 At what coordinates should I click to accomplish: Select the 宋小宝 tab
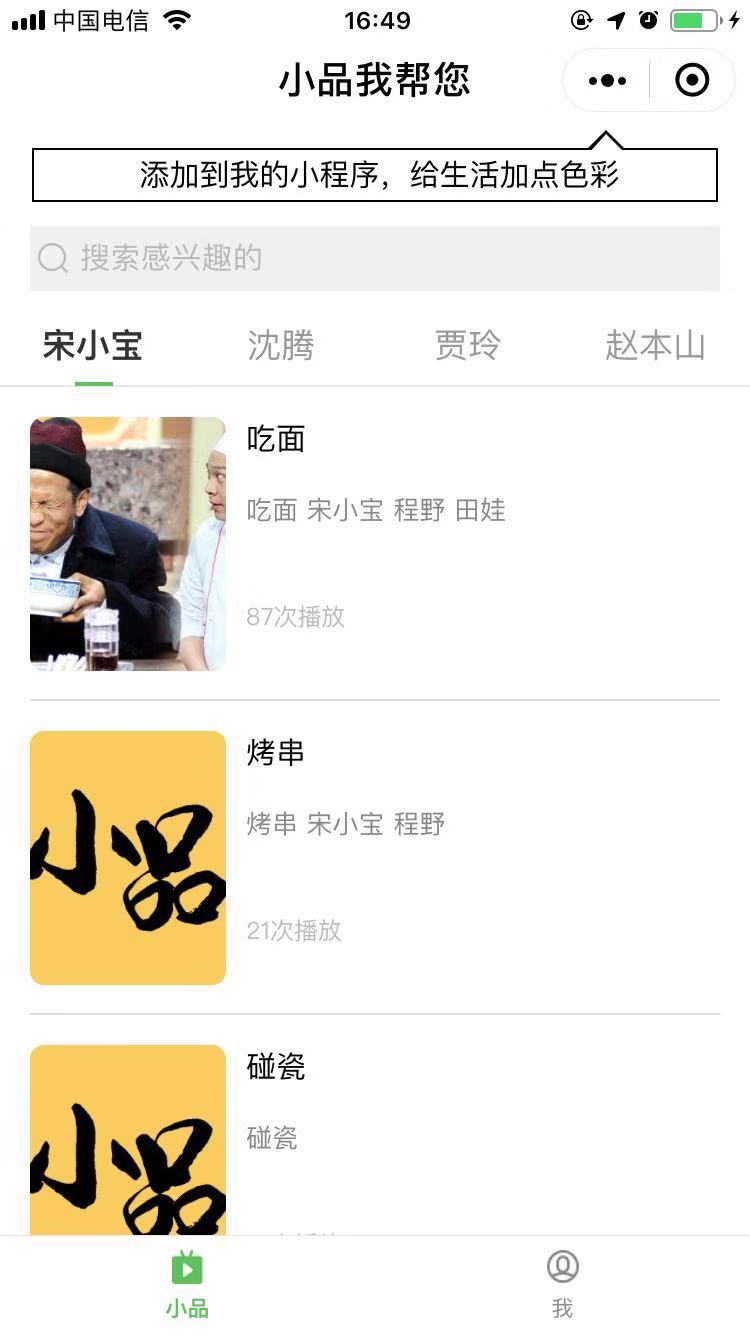coord(93,346)
